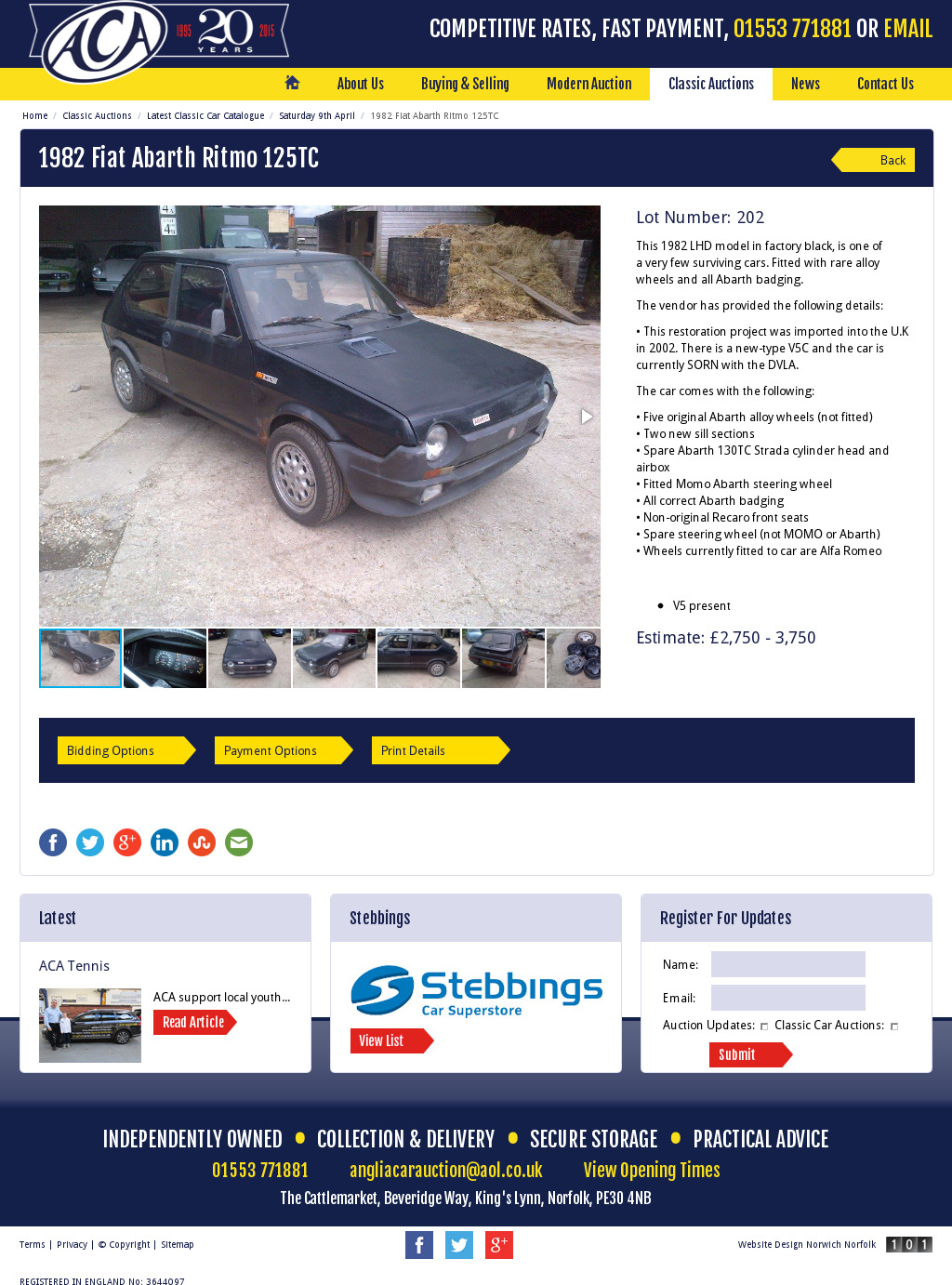Viewport: 952px width, 1285px height.
Task: Open the Modern Auction page
Action: [x=588, y=84]
